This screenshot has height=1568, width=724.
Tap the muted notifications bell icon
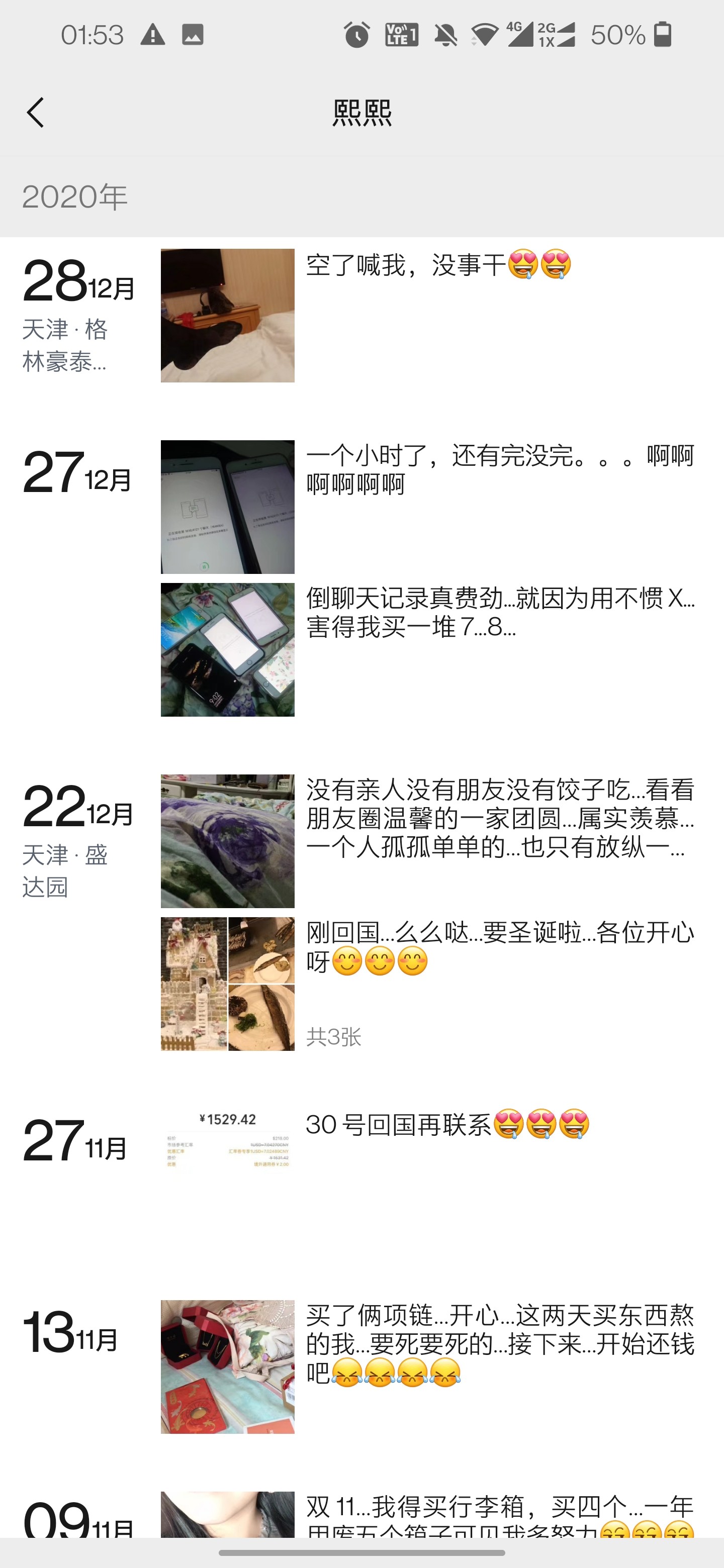(447, 35)
